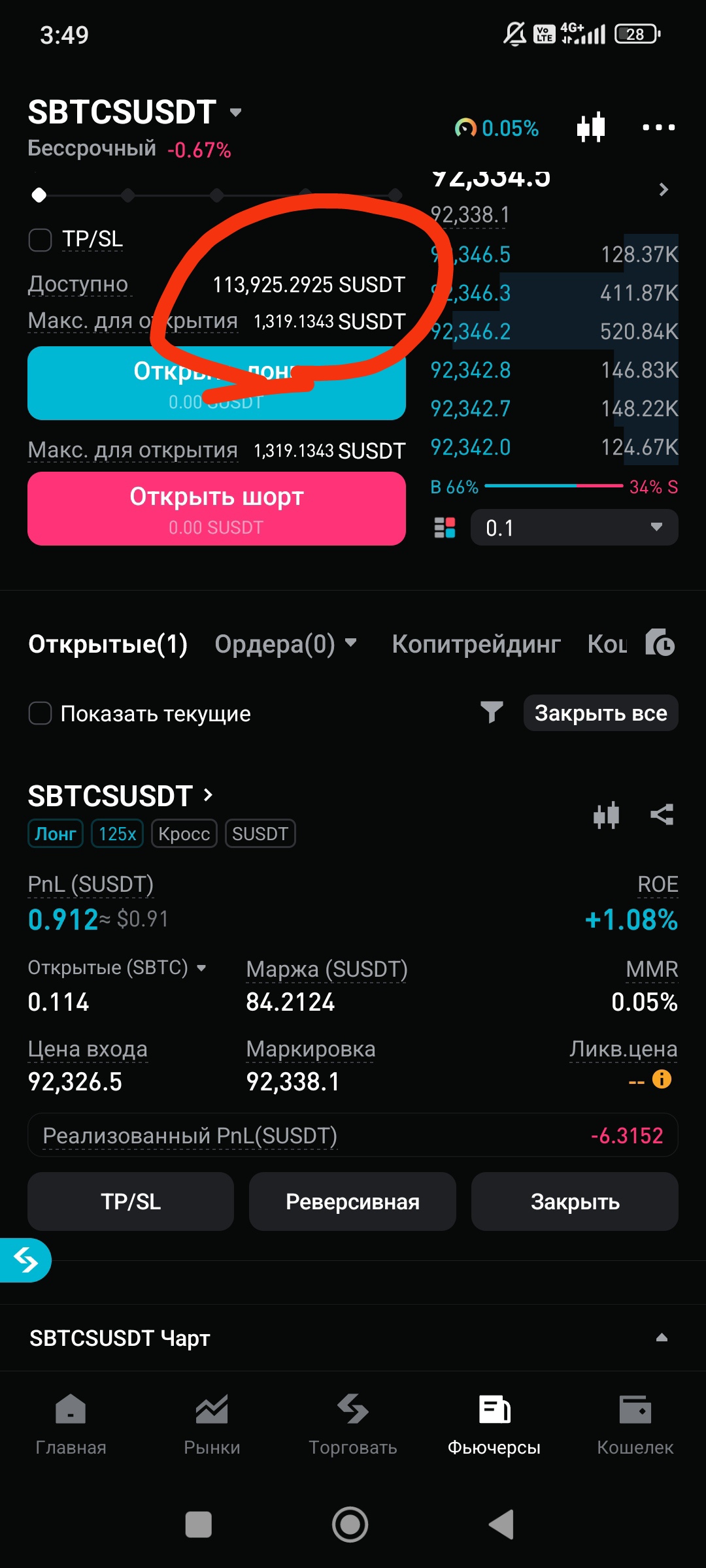The width and height of the screenshot is (706, 1568).
Task: Go to the Кошелек tab
Action: click(635, 1424)
